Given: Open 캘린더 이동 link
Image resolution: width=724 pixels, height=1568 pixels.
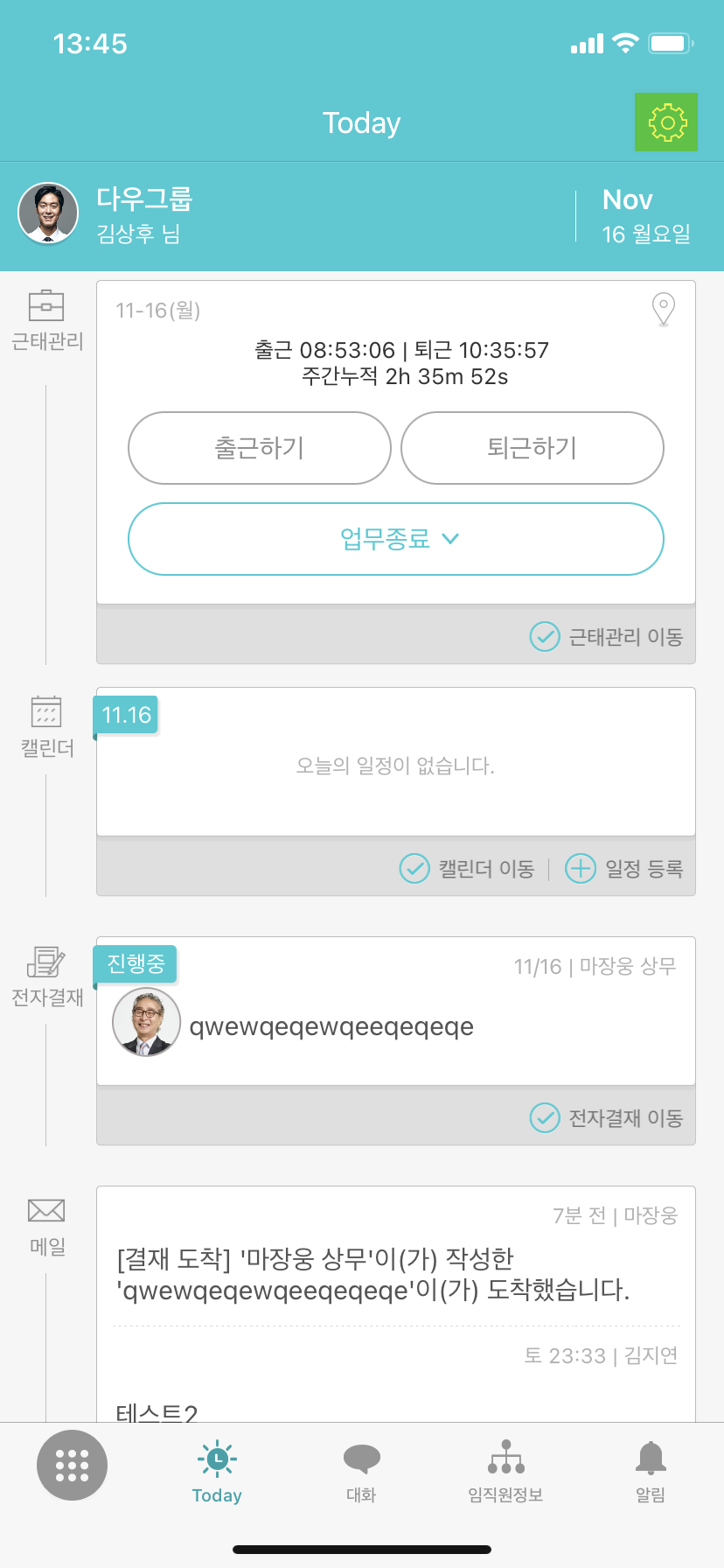Looking at the screenshot, I should [468, 868].
